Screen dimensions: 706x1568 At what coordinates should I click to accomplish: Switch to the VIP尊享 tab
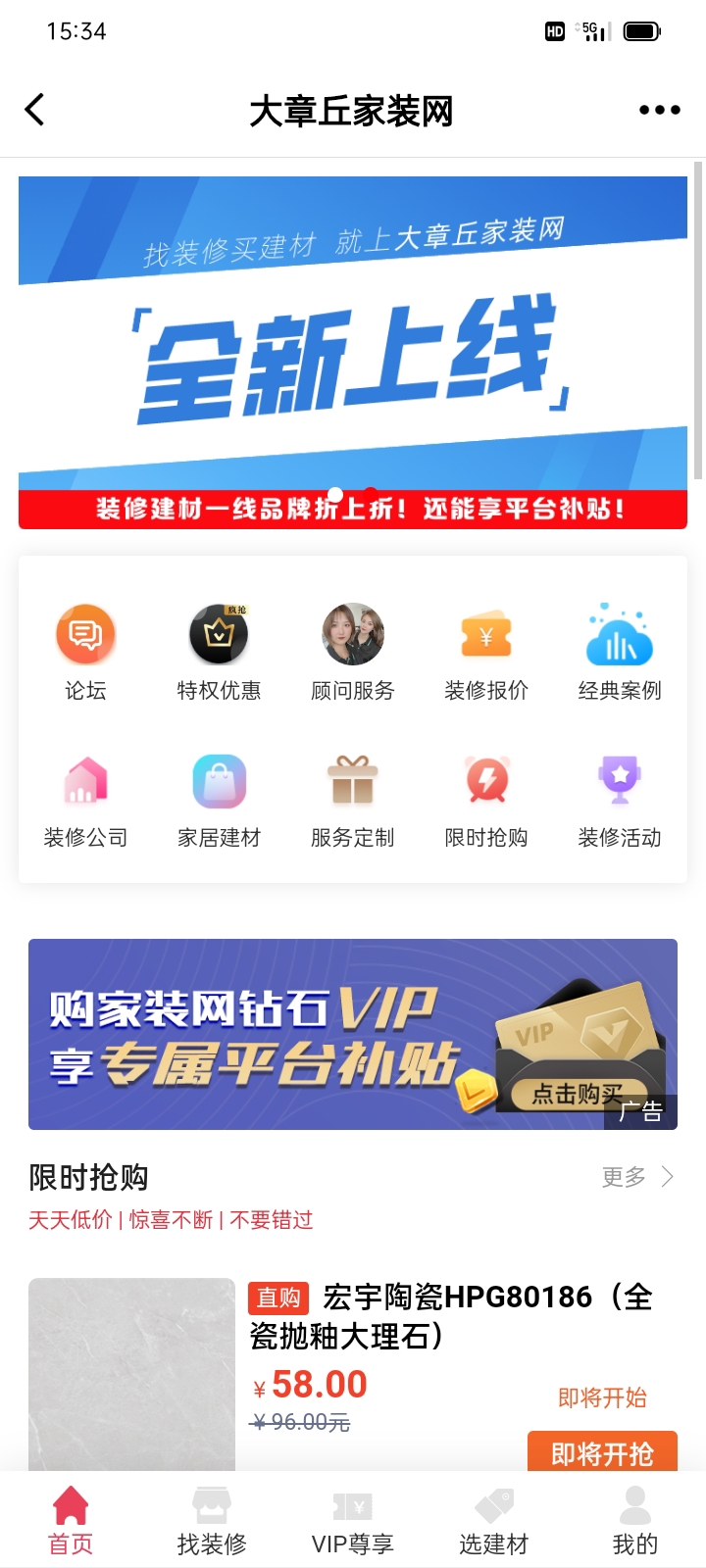point(353,1521)
